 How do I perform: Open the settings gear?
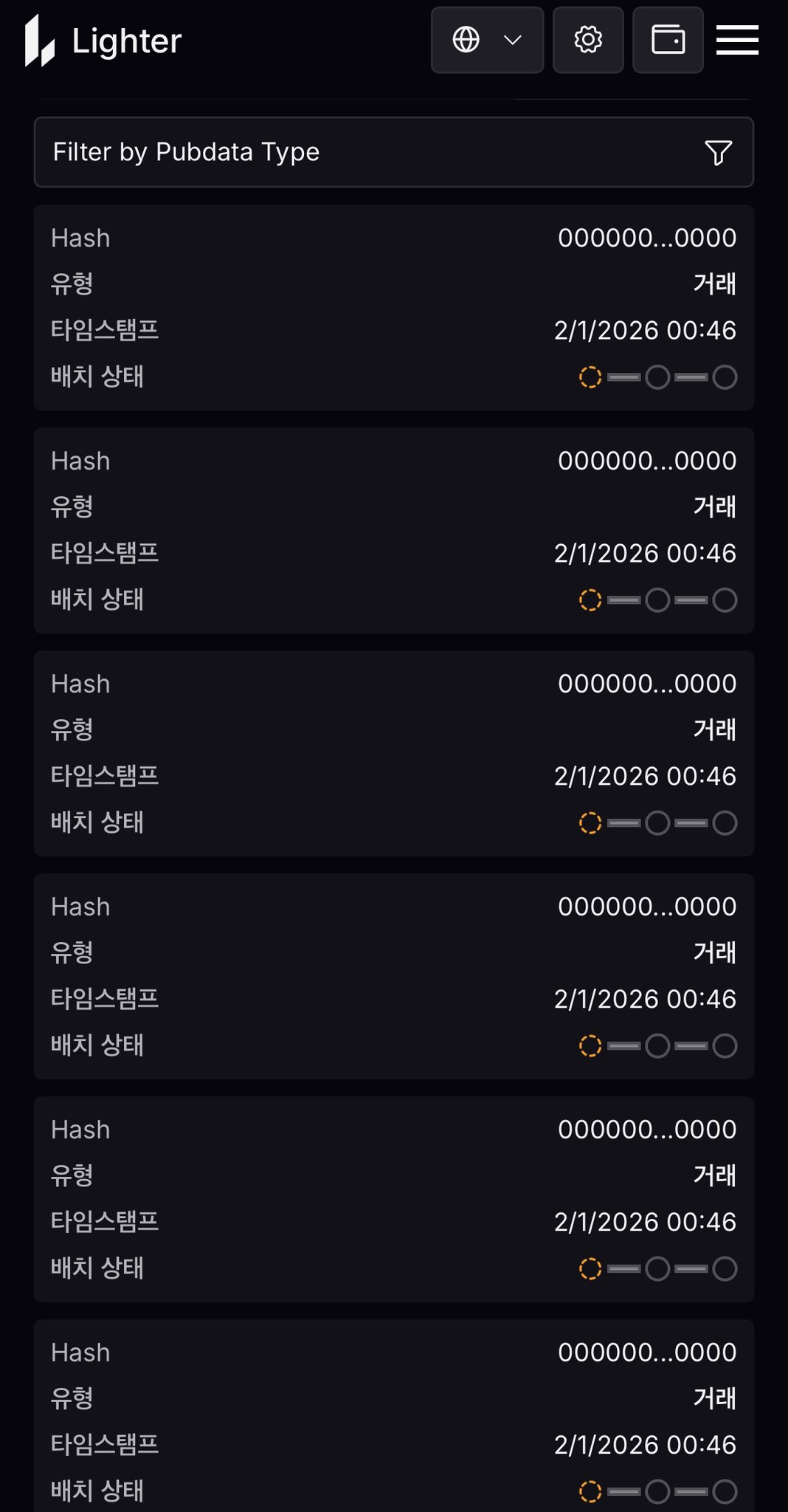click(588, 40)
